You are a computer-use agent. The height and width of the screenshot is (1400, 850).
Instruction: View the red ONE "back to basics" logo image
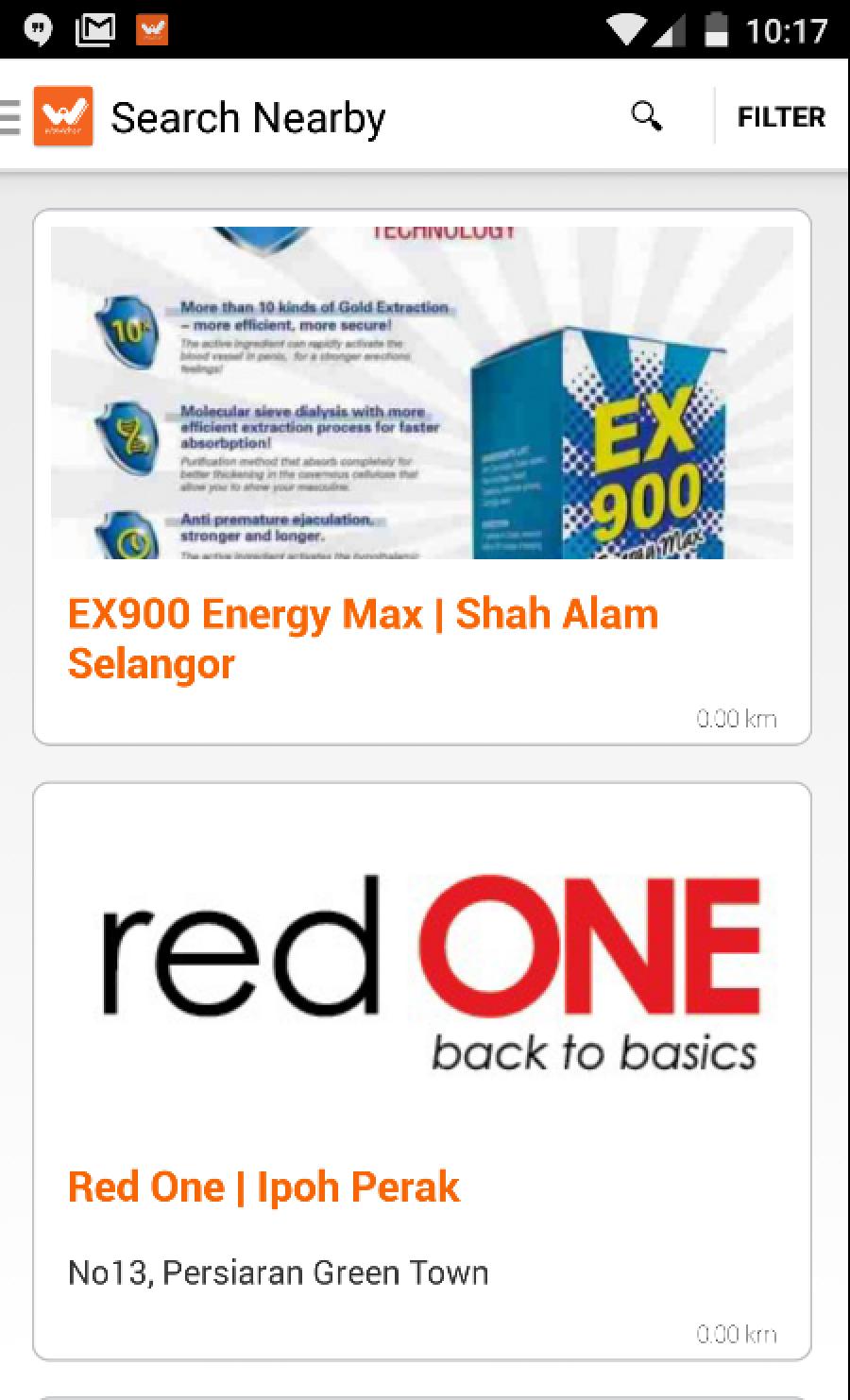click(x=422, y=973)
